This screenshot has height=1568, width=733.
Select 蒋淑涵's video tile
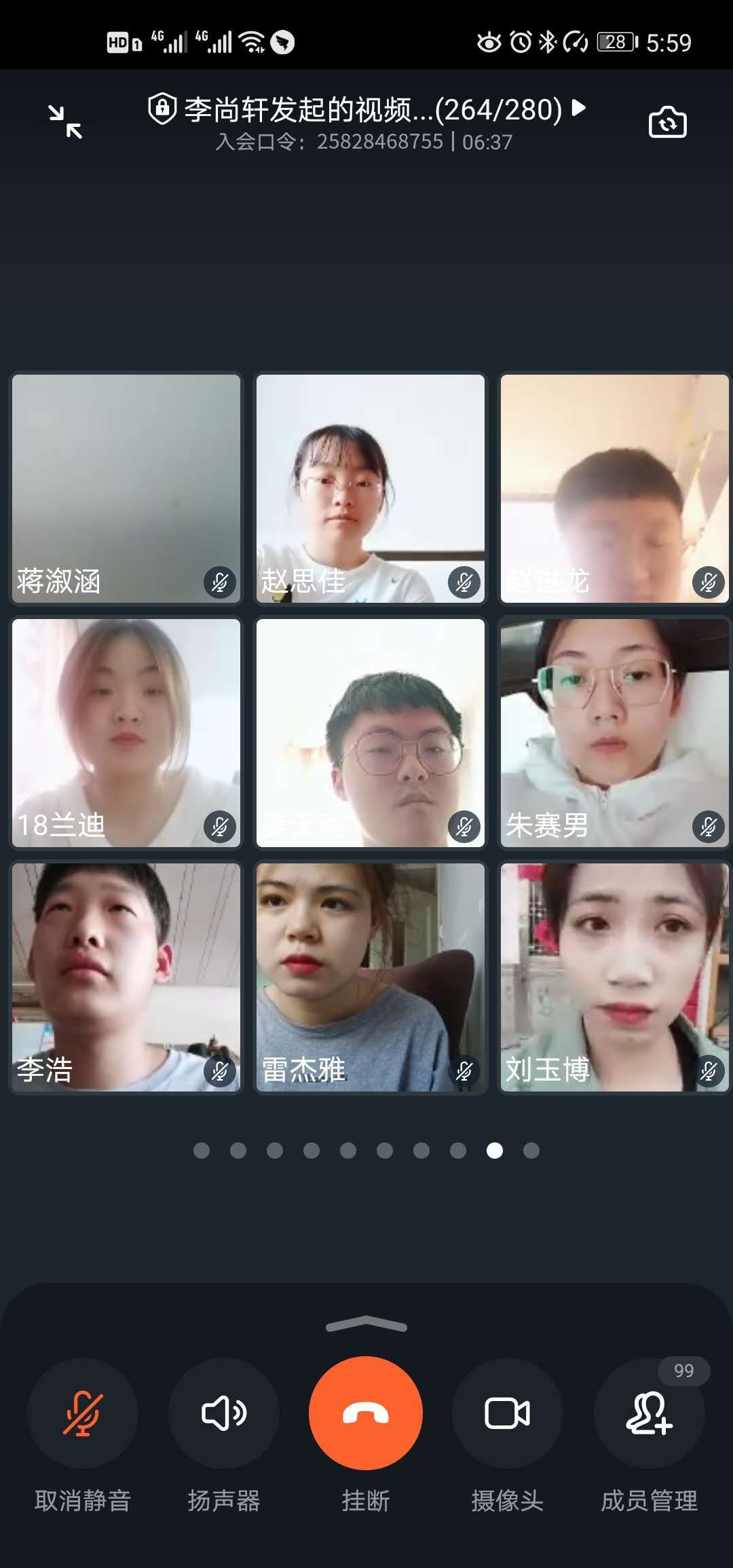coord(126,489)
